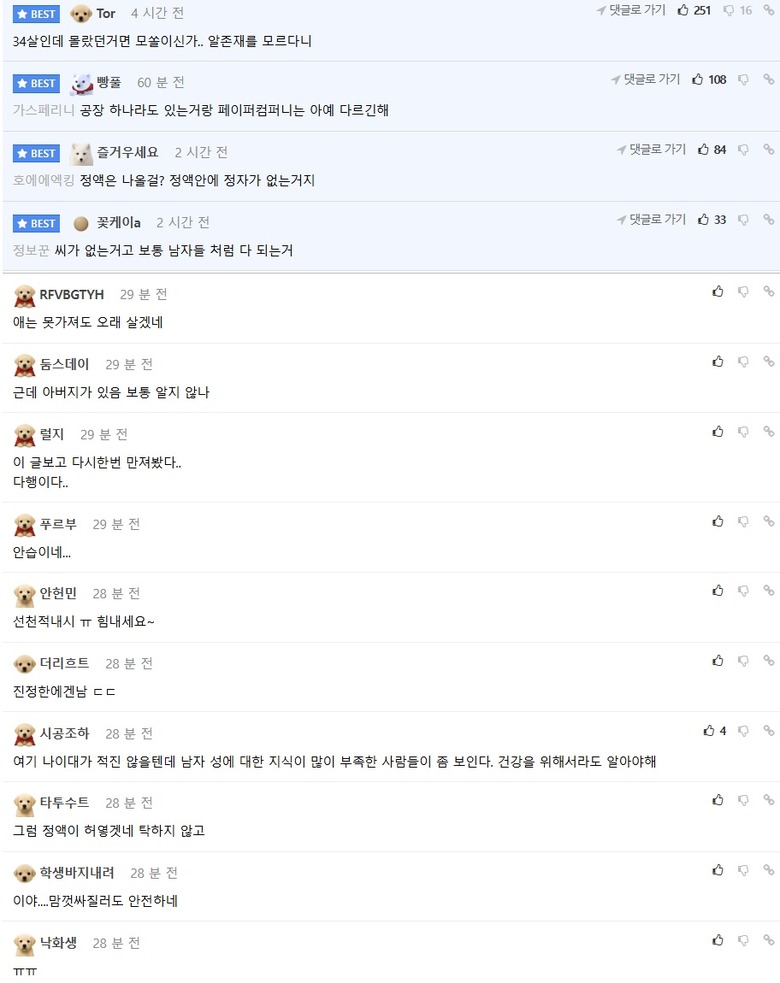Viewport: 780px width, 983px height.
Task: Dislike 낙화생's comment
Action: (x=743, y=940)
